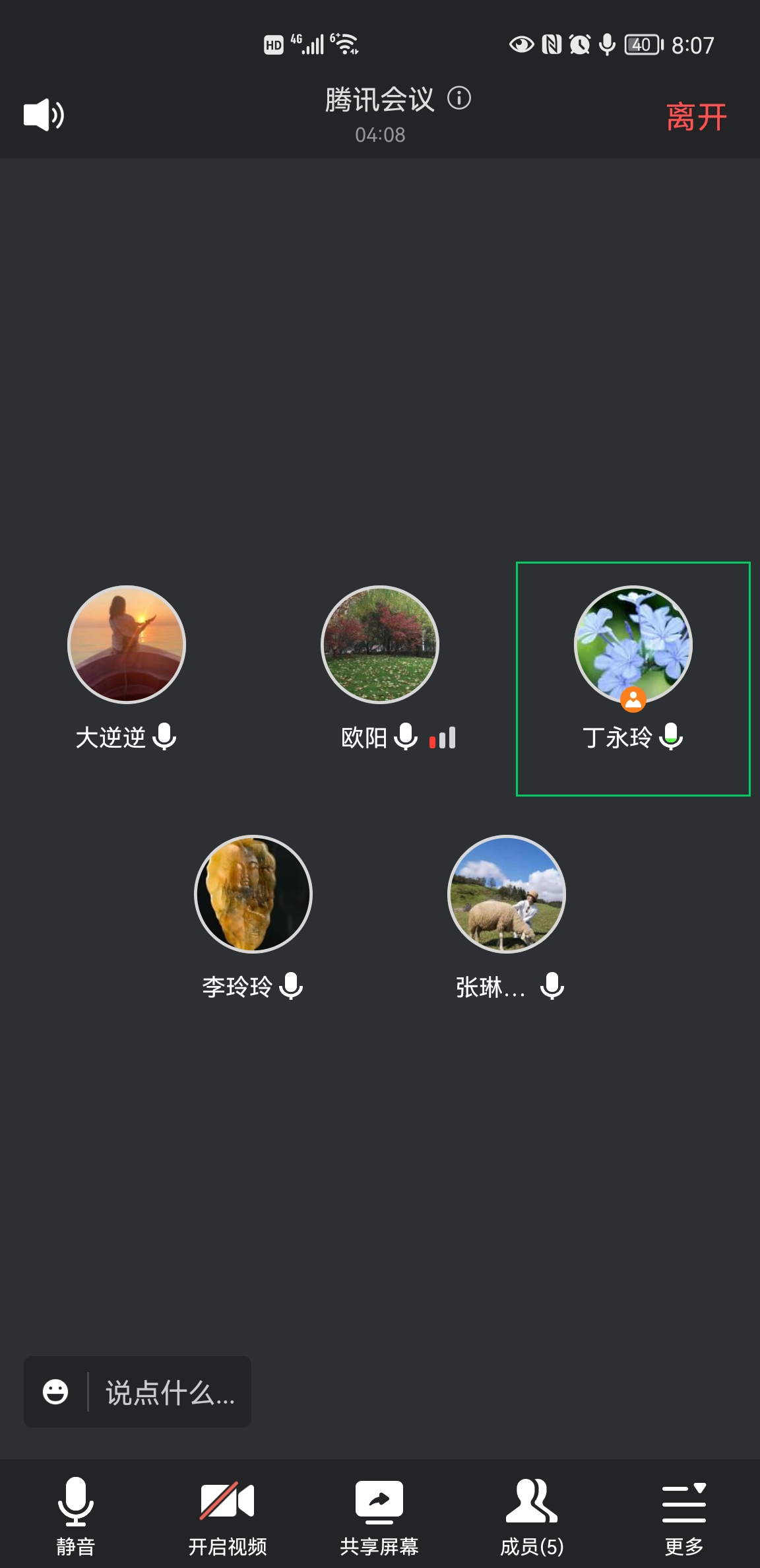Leave the meeting with 离开
760x1568 pixels.
point(696,117)
